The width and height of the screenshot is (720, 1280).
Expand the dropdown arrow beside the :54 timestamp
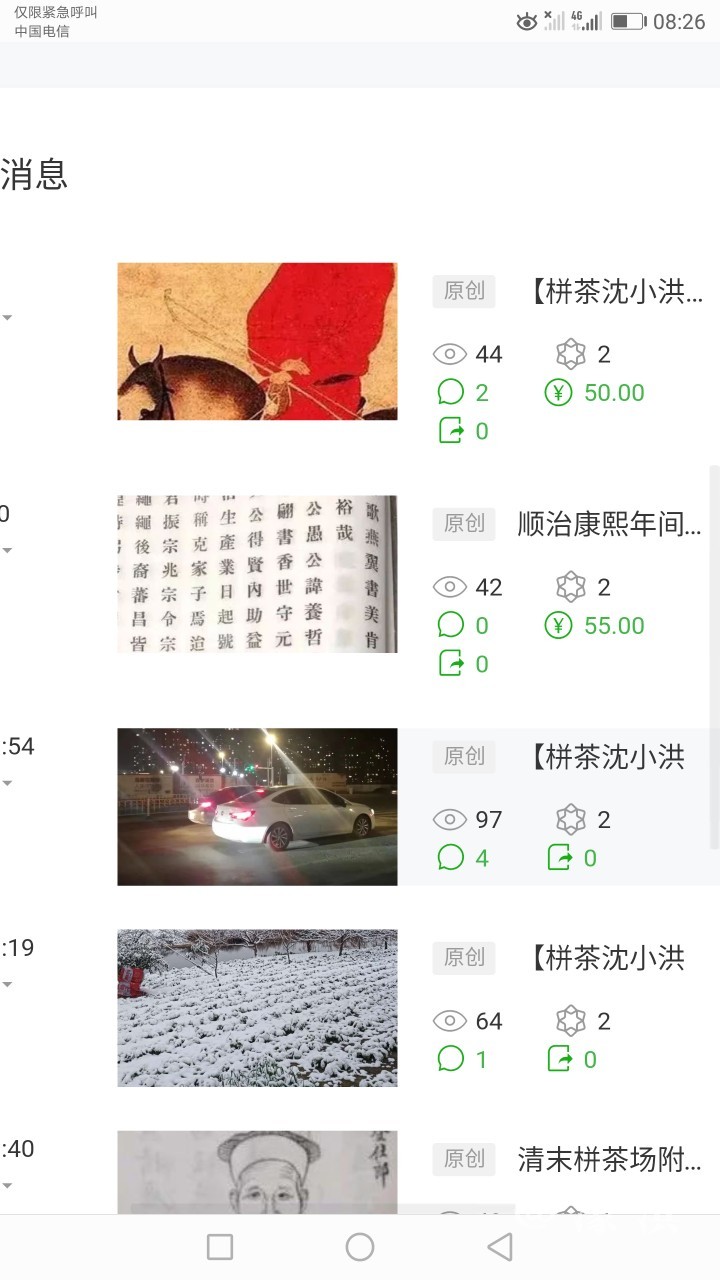point(7,783)
